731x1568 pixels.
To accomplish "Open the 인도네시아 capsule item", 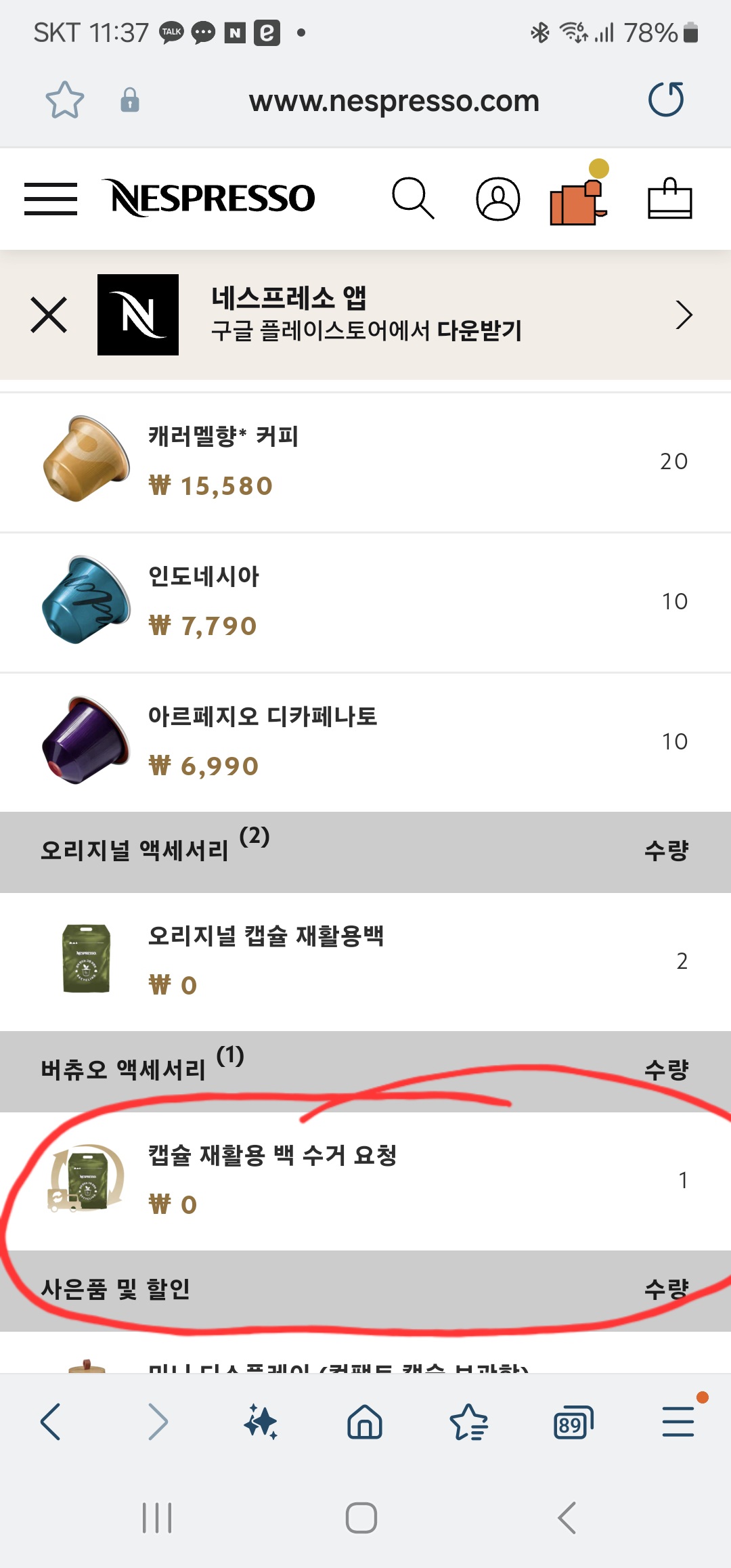I will coord(203,577).
